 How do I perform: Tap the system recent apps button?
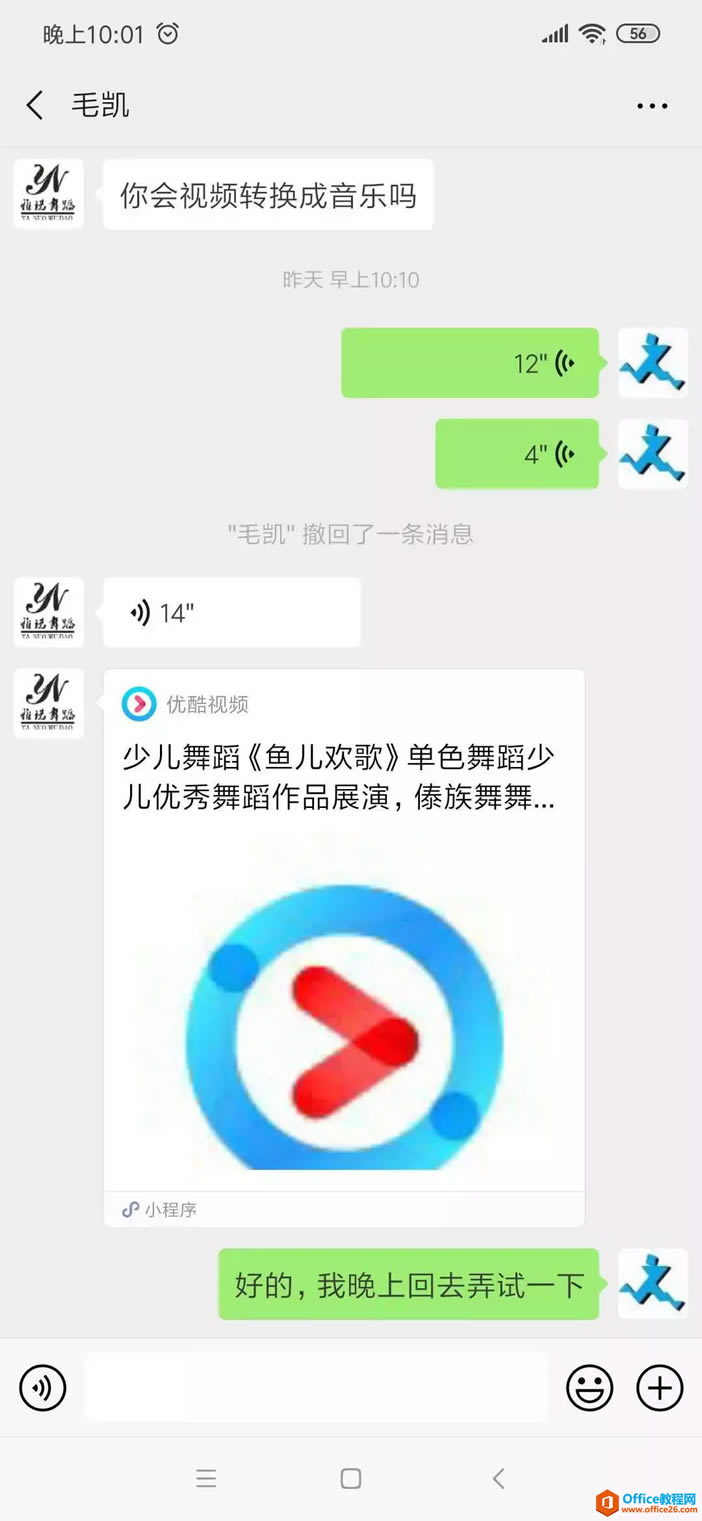pyautogui.click(x=206, y=1478)
